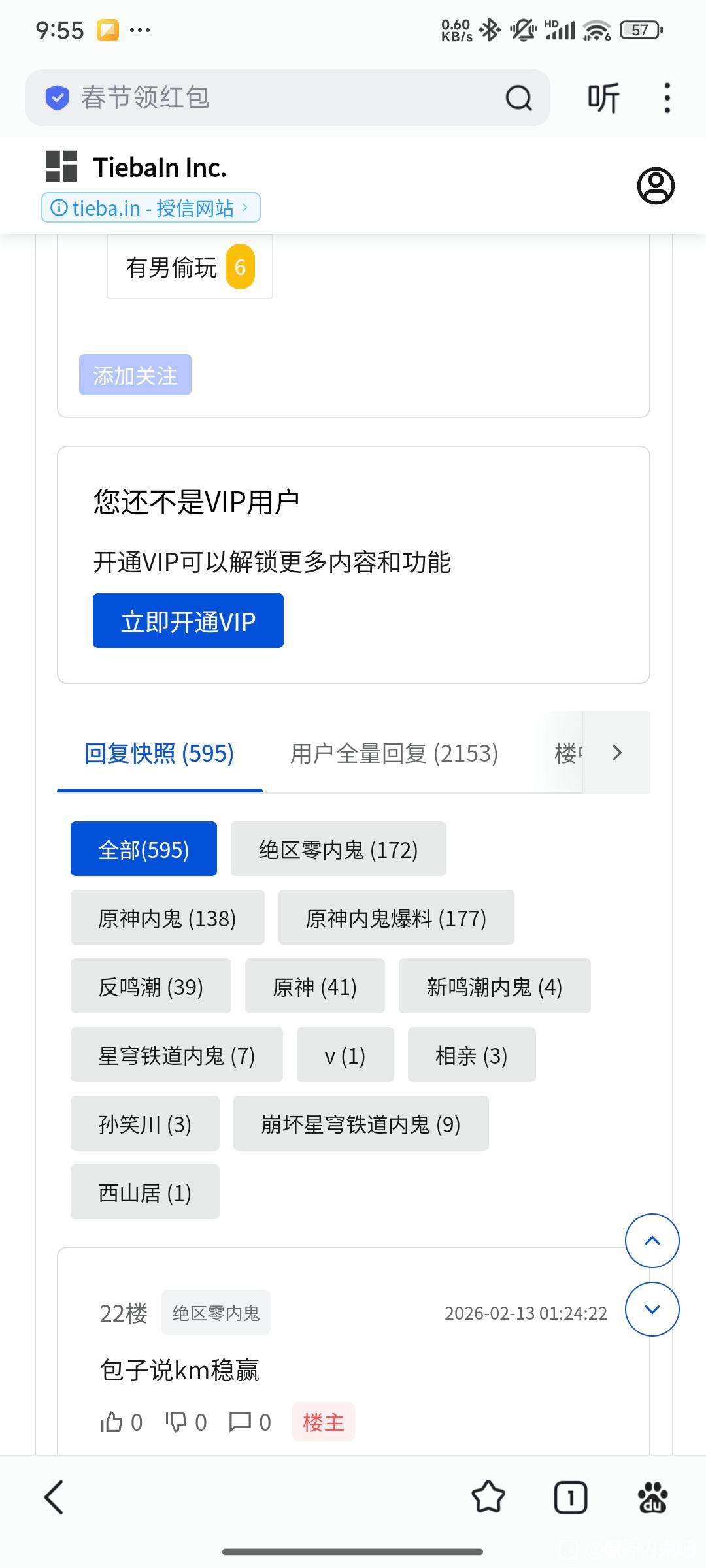The image size is (706, 1568).
Task: Go back using the bottom back arrow
Action: pyautogui.click(x=54, y=1497)
